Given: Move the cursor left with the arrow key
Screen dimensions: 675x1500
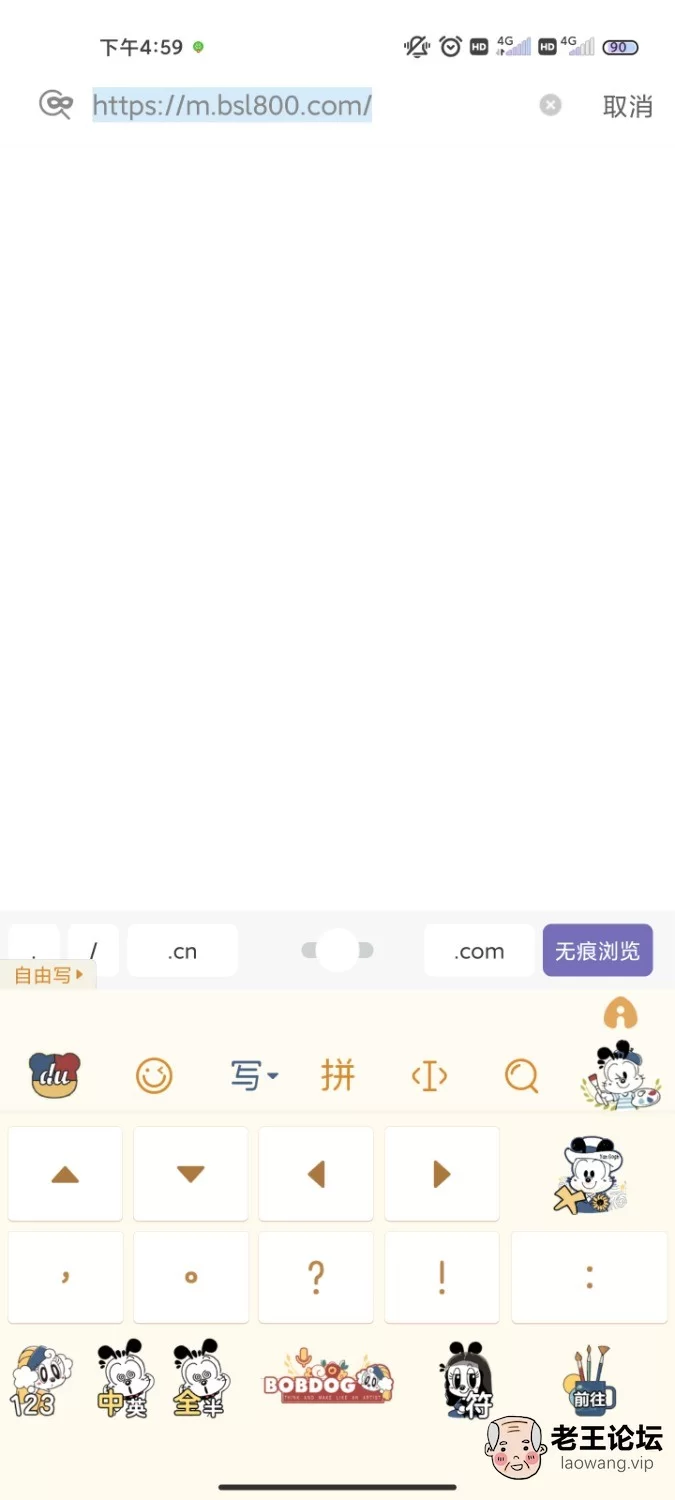Looking at the screenshot, I should coord(316,1174).
